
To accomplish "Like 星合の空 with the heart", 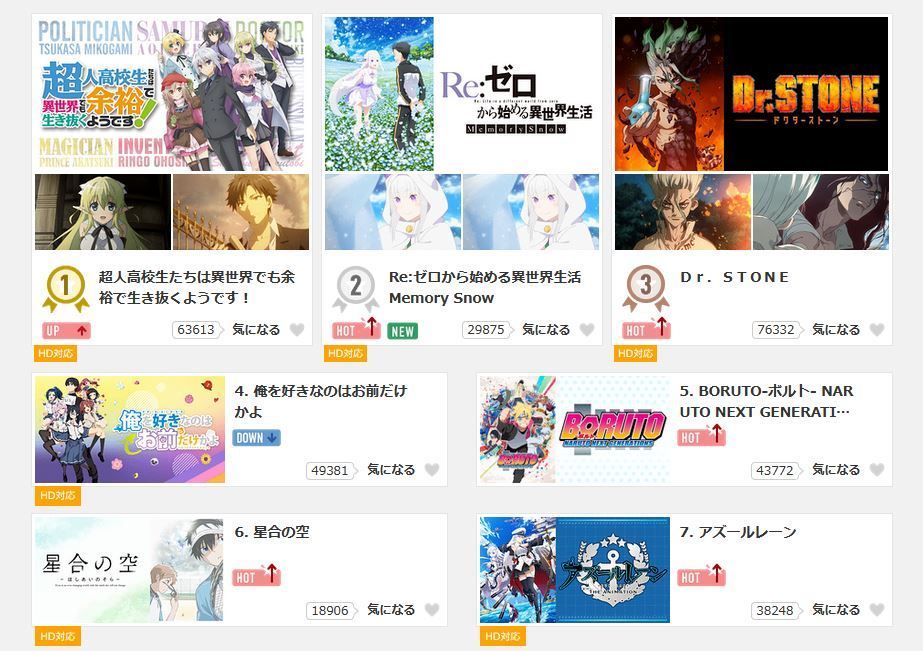I will coord(432,610).
